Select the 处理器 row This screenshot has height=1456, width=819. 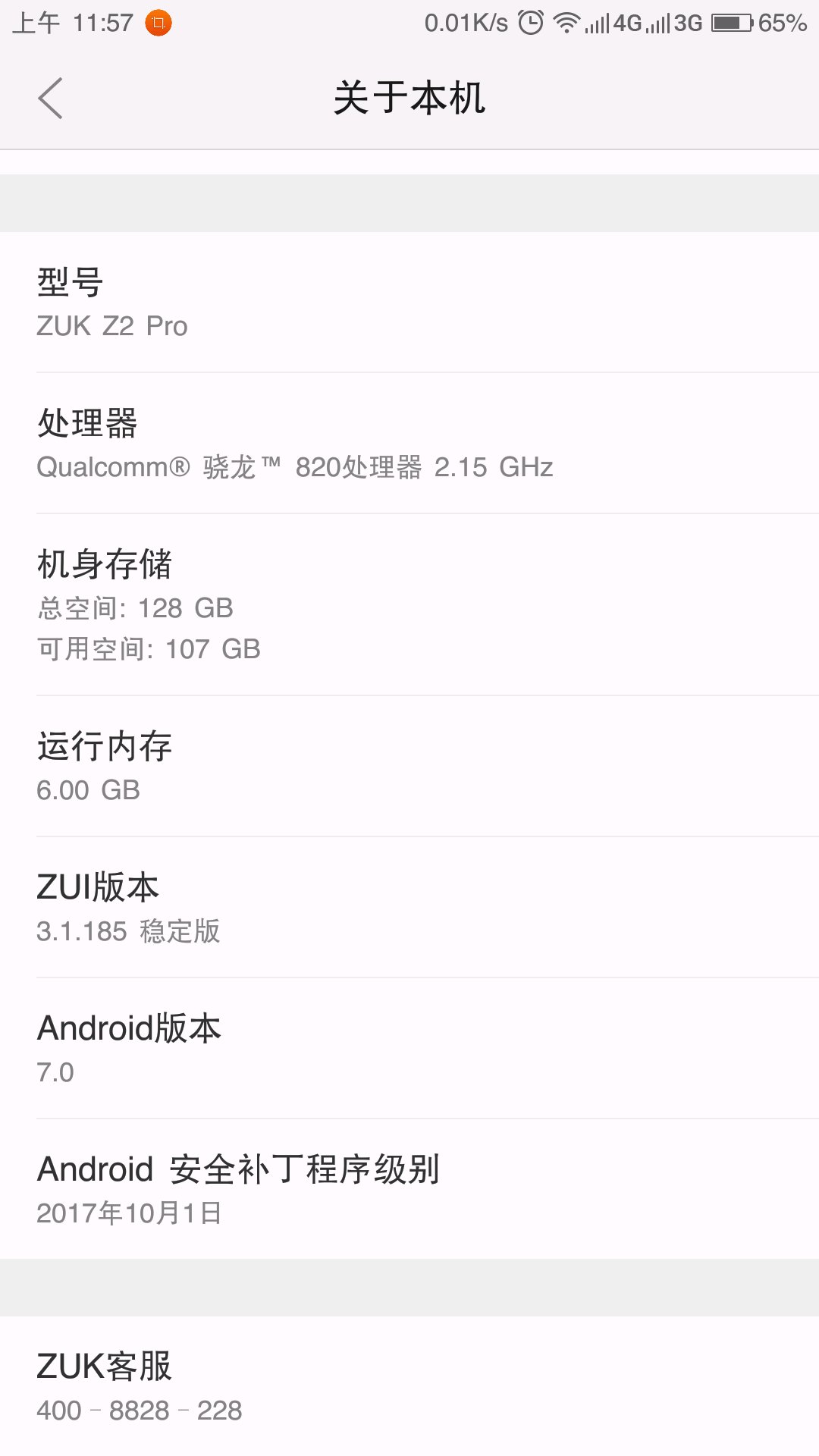click(x=409, y=444)
